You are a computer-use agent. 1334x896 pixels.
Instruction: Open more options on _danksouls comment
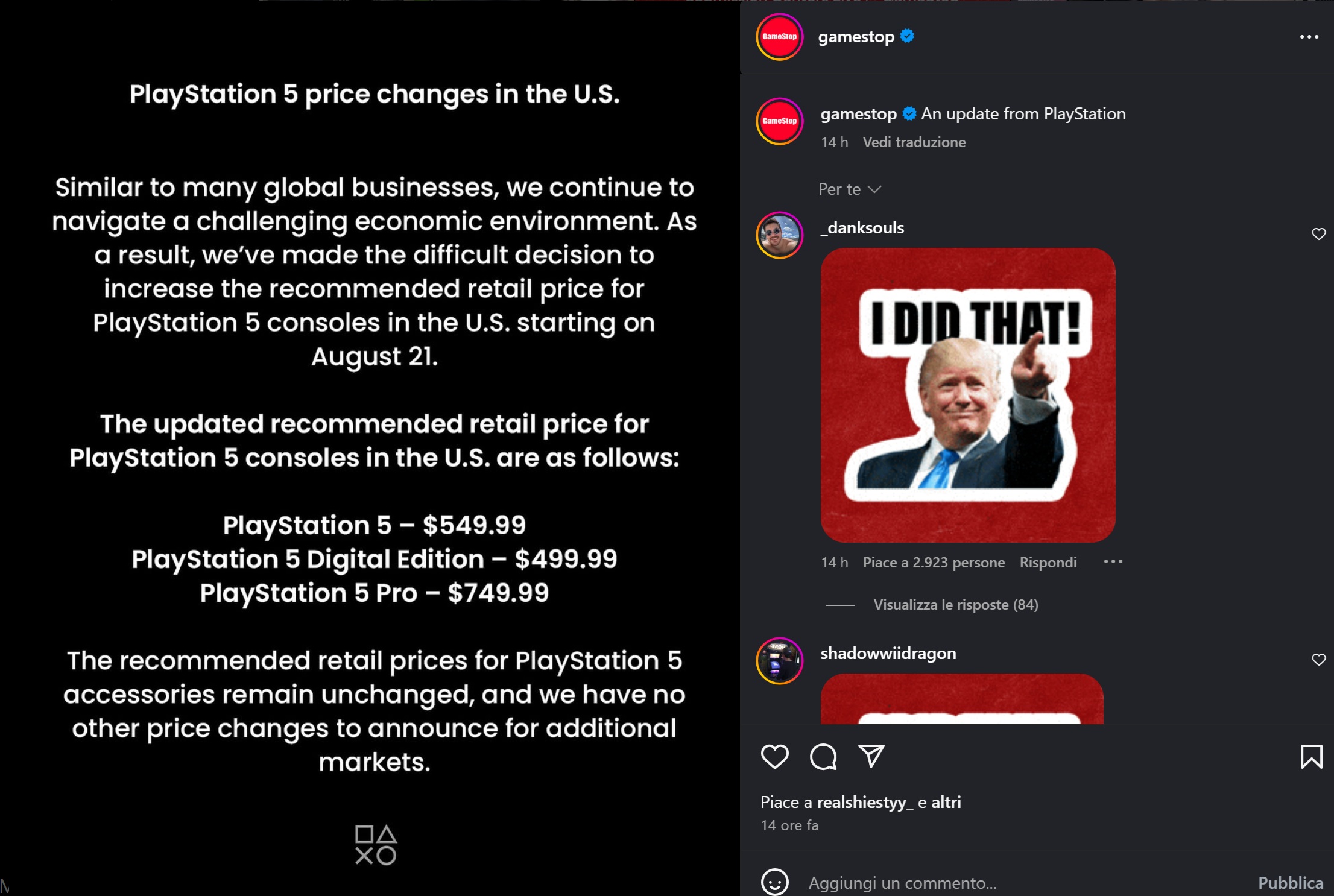point(1113,562)
